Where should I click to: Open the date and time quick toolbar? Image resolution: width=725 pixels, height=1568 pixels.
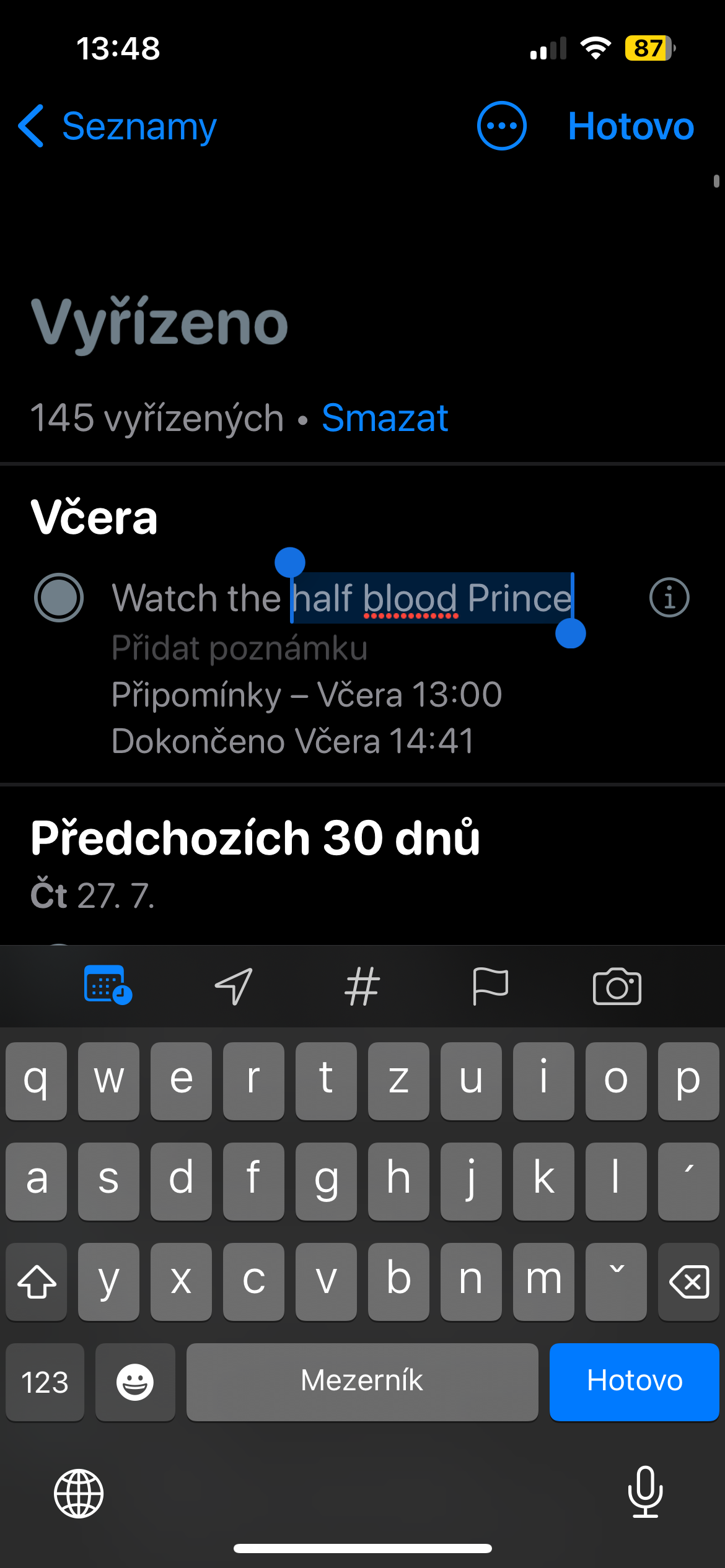(x=107, y=985)
